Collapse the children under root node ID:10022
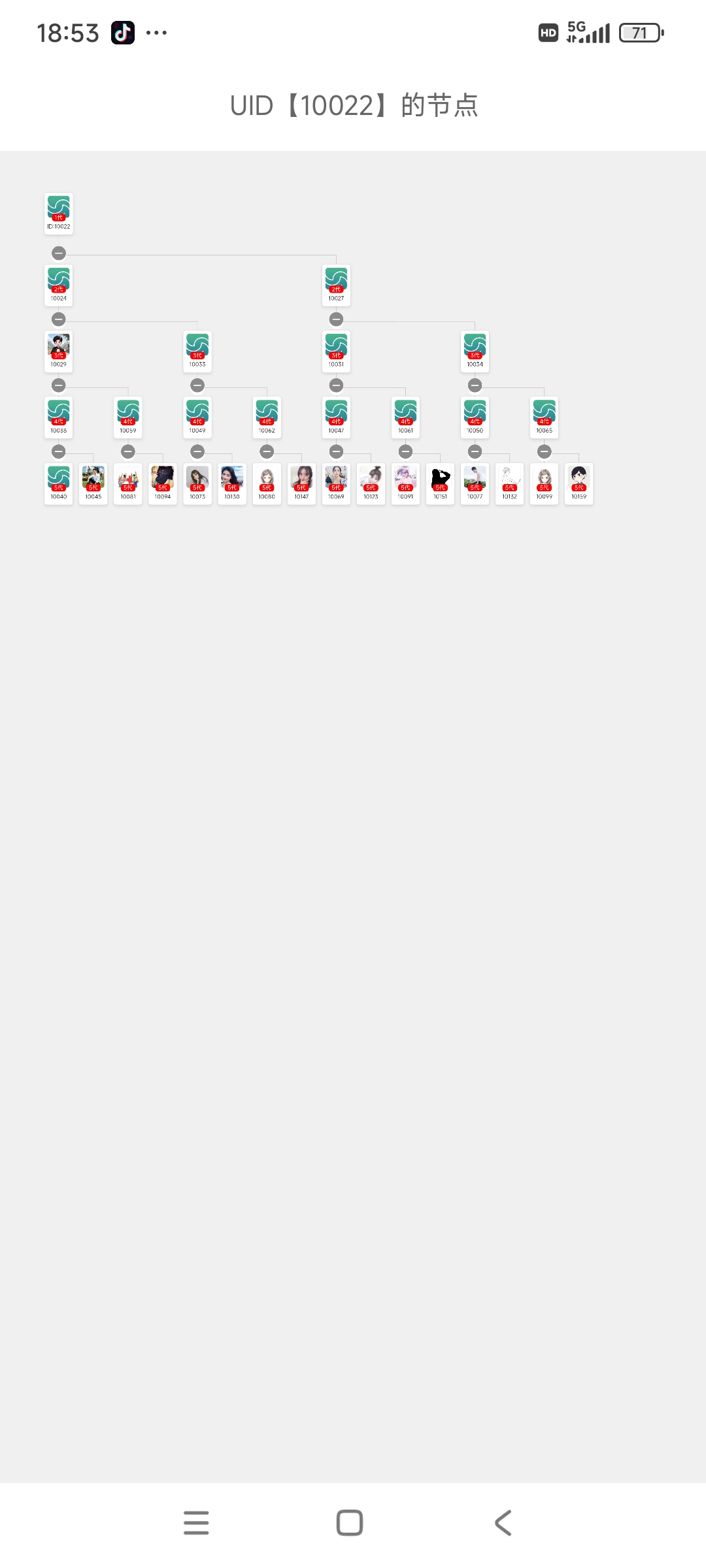706x1568 pixels. [59, 253]
